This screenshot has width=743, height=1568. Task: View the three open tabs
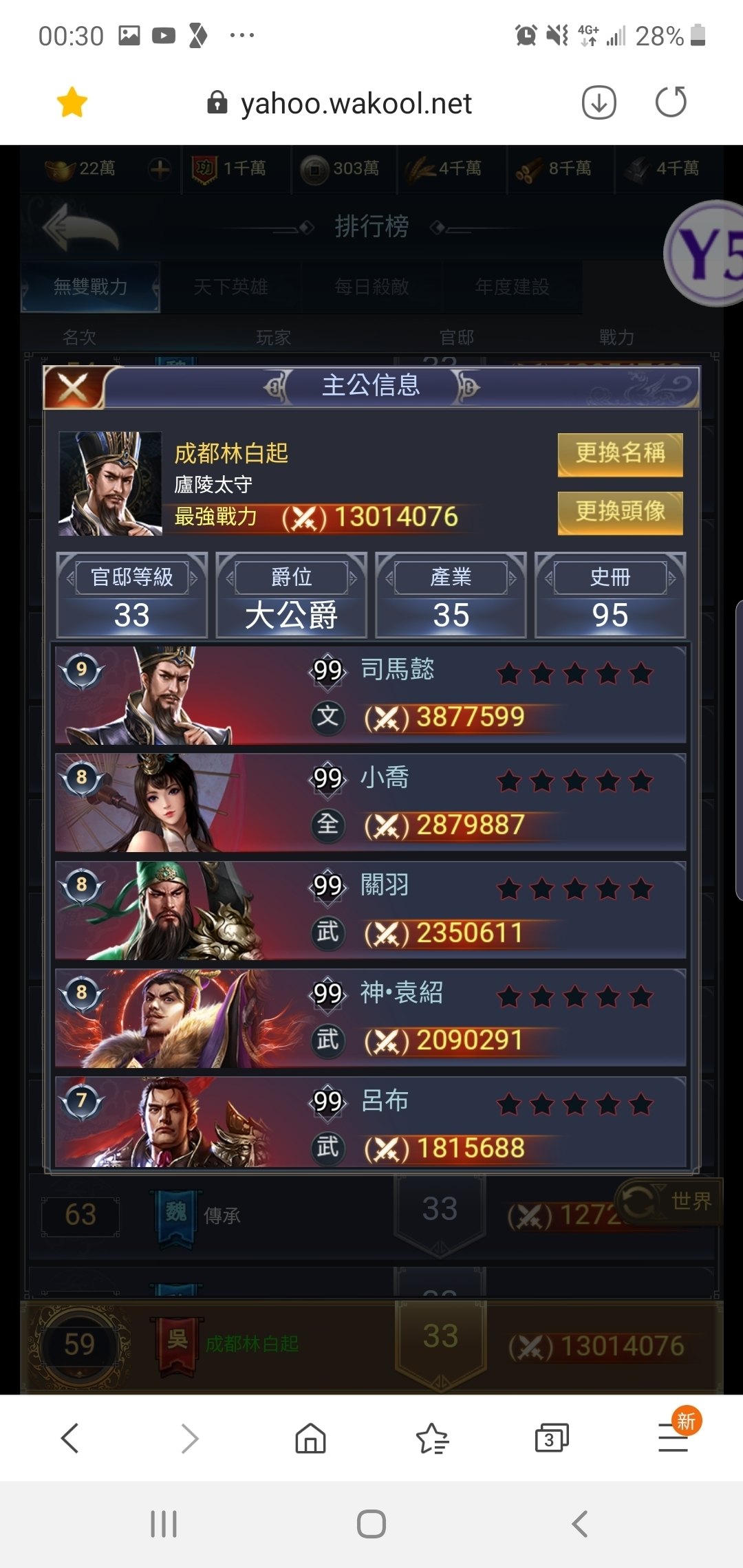(x=552, y=1438)
